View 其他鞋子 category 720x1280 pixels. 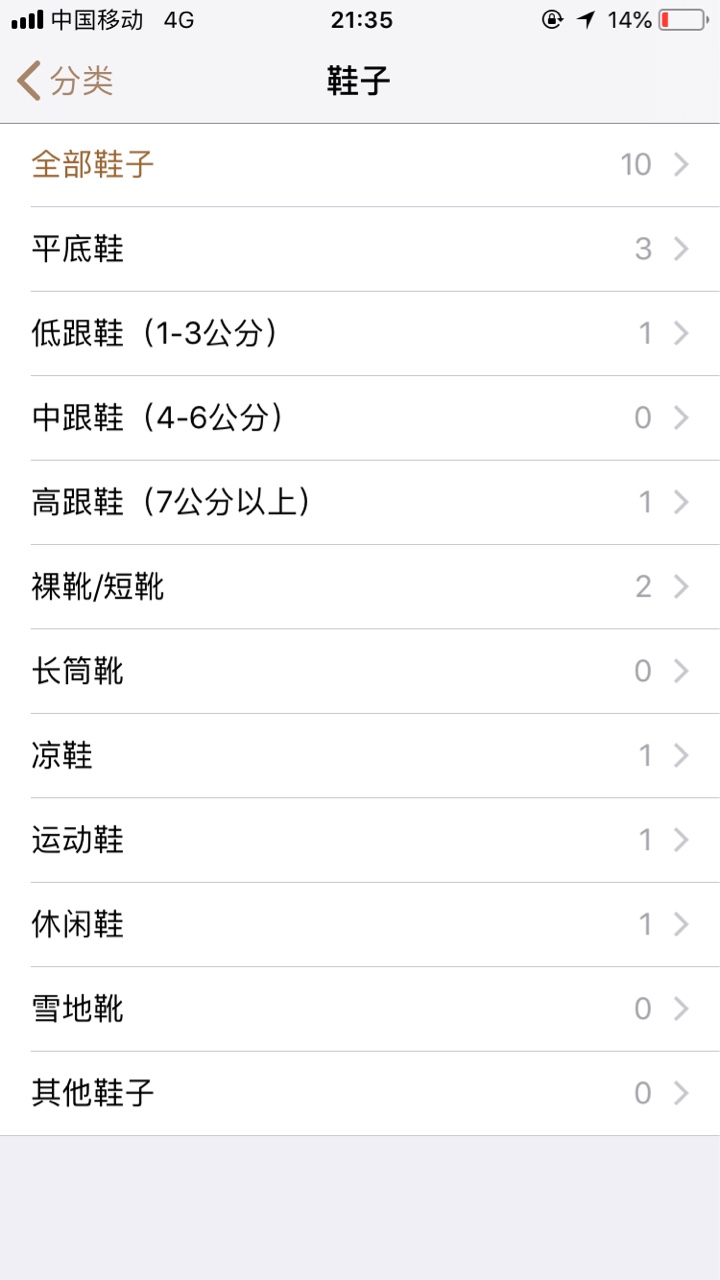pos(360,1093)
